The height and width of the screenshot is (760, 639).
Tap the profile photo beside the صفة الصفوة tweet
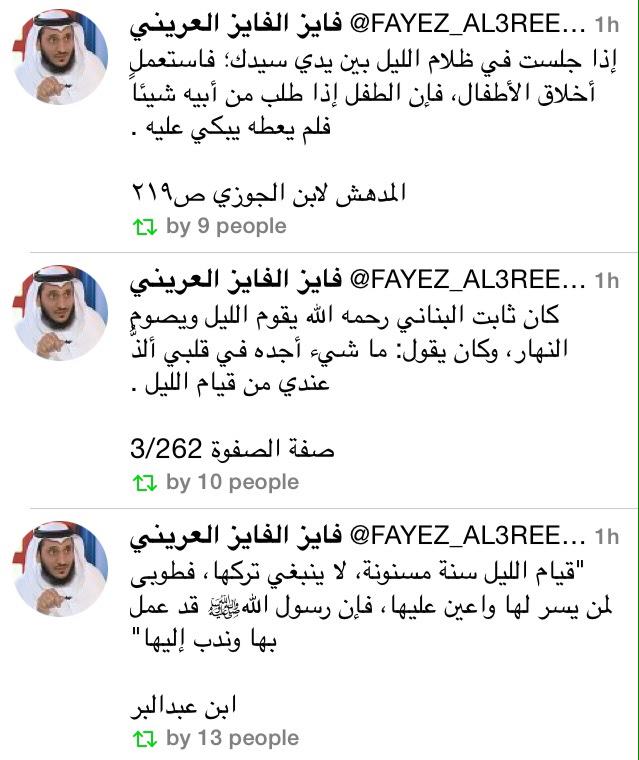click(x=61, y=313)
